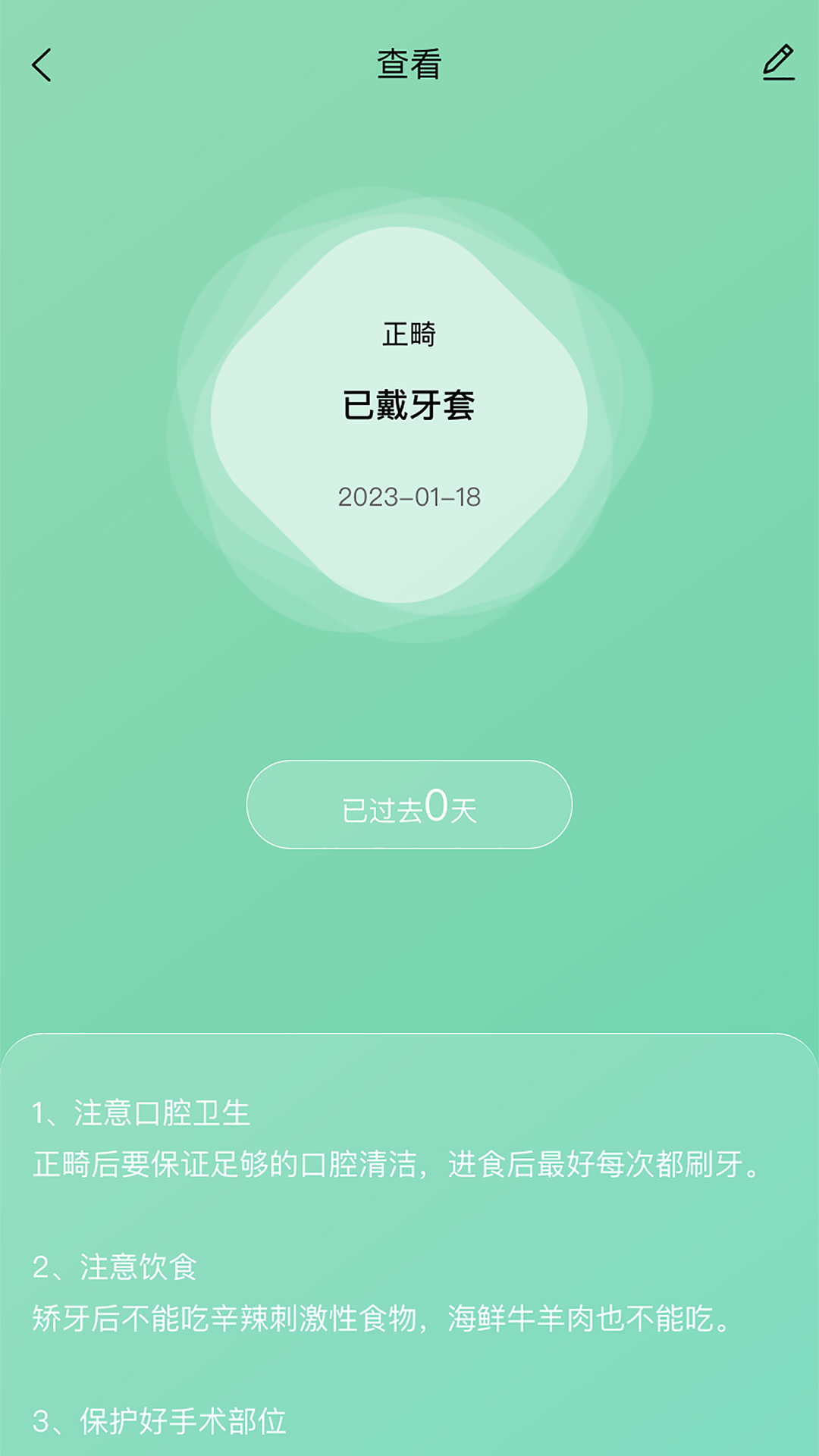
Task: Tap the 已戴牙套 status label
Action: click(x=409, y=403)
